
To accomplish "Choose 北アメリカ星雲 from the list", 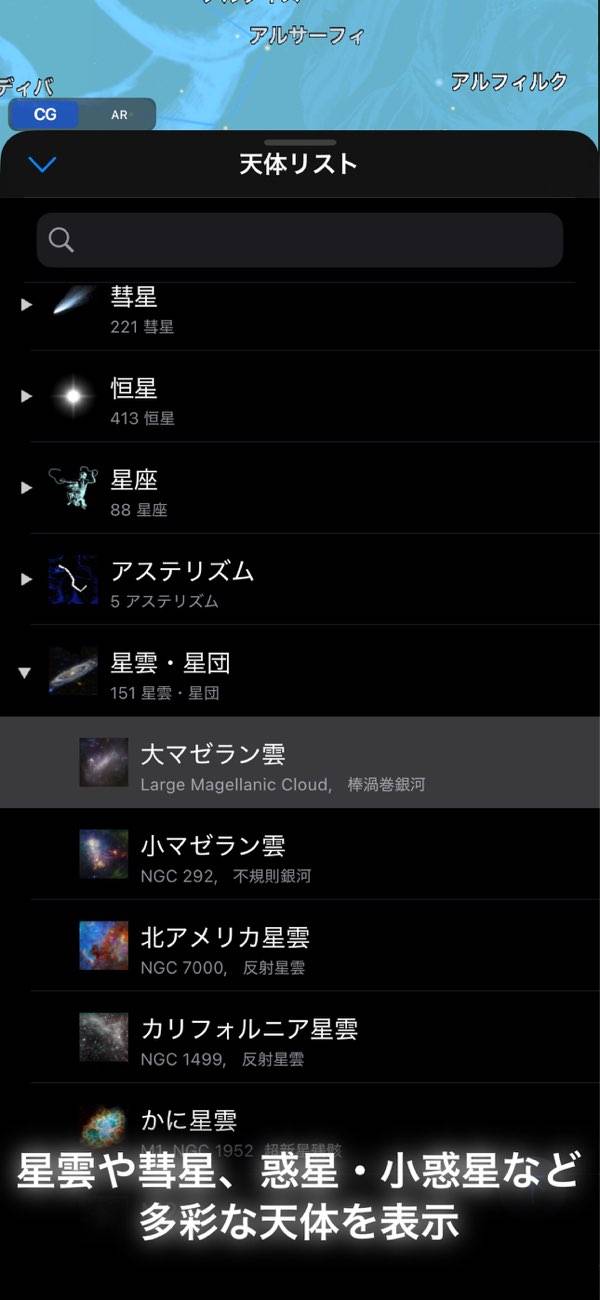I will (300, 946).
